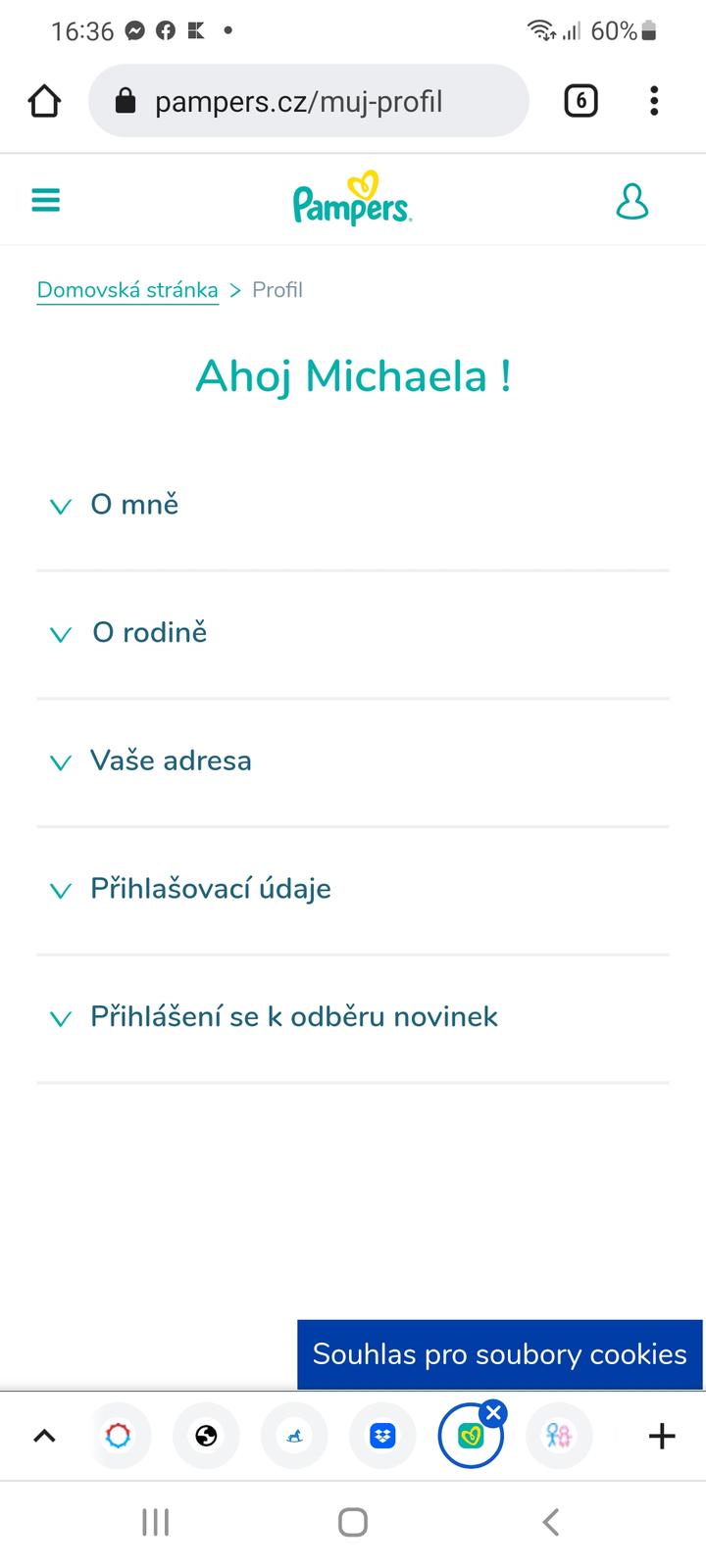Go to Domovská stránka breadcrumb link
706x1568 pixels.
(127, 290)
